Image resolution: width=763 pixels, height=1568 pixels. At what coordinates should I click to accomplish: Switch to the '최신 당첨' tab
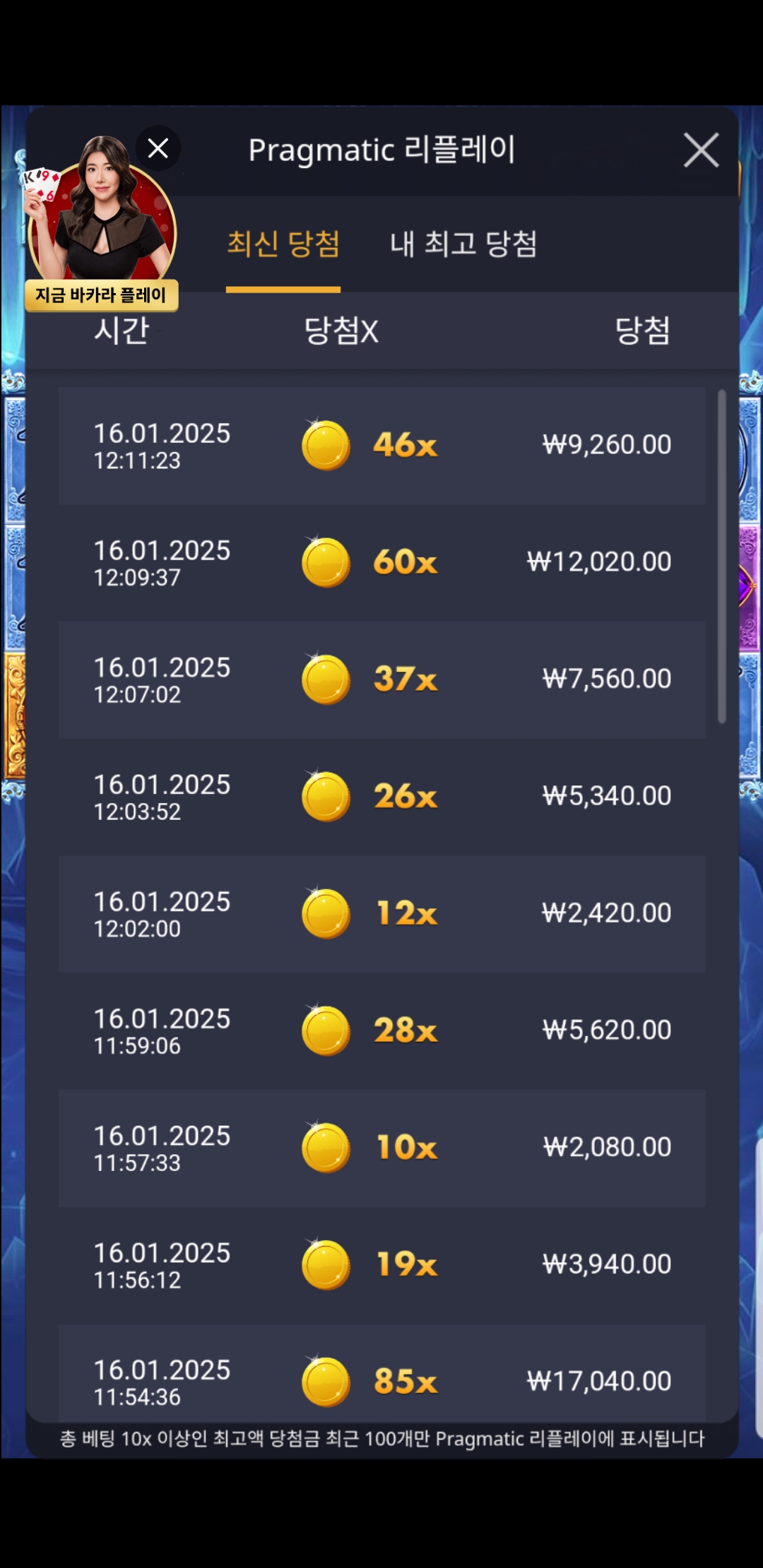[283, 244]
